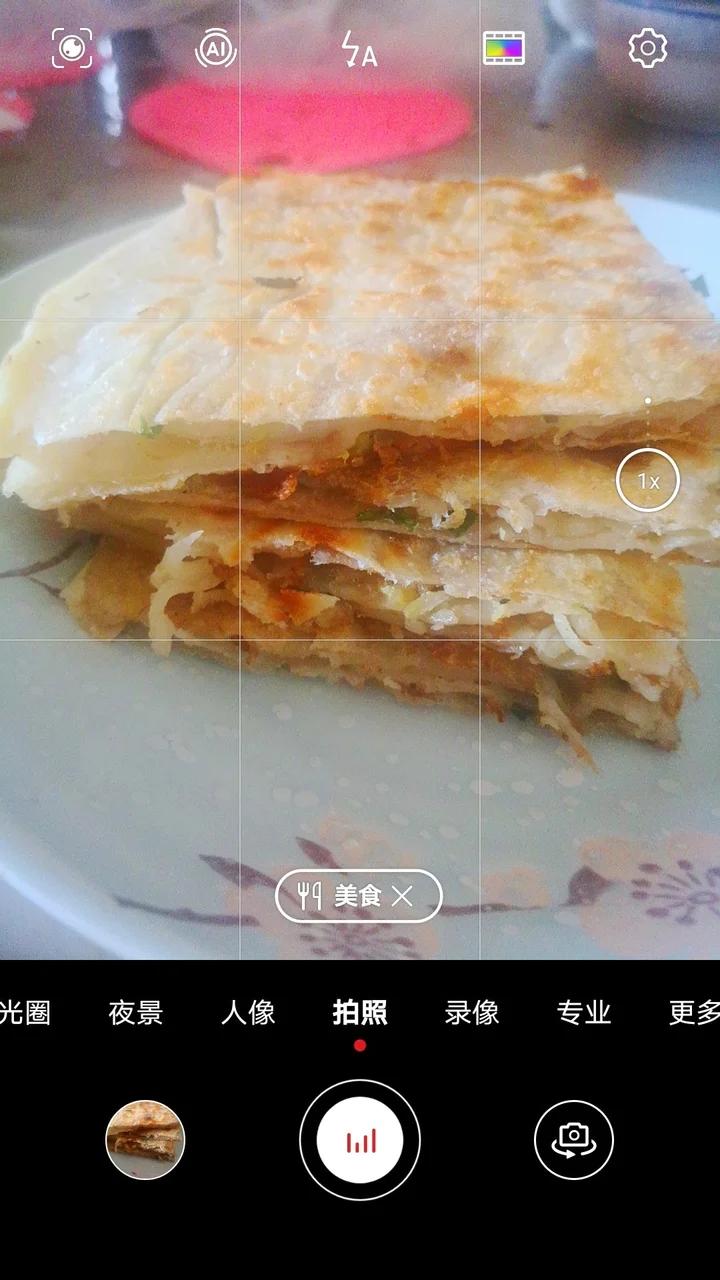720x1280 pixels.
Task: Open the last photo thumbnail
Action: [146, 1140]
